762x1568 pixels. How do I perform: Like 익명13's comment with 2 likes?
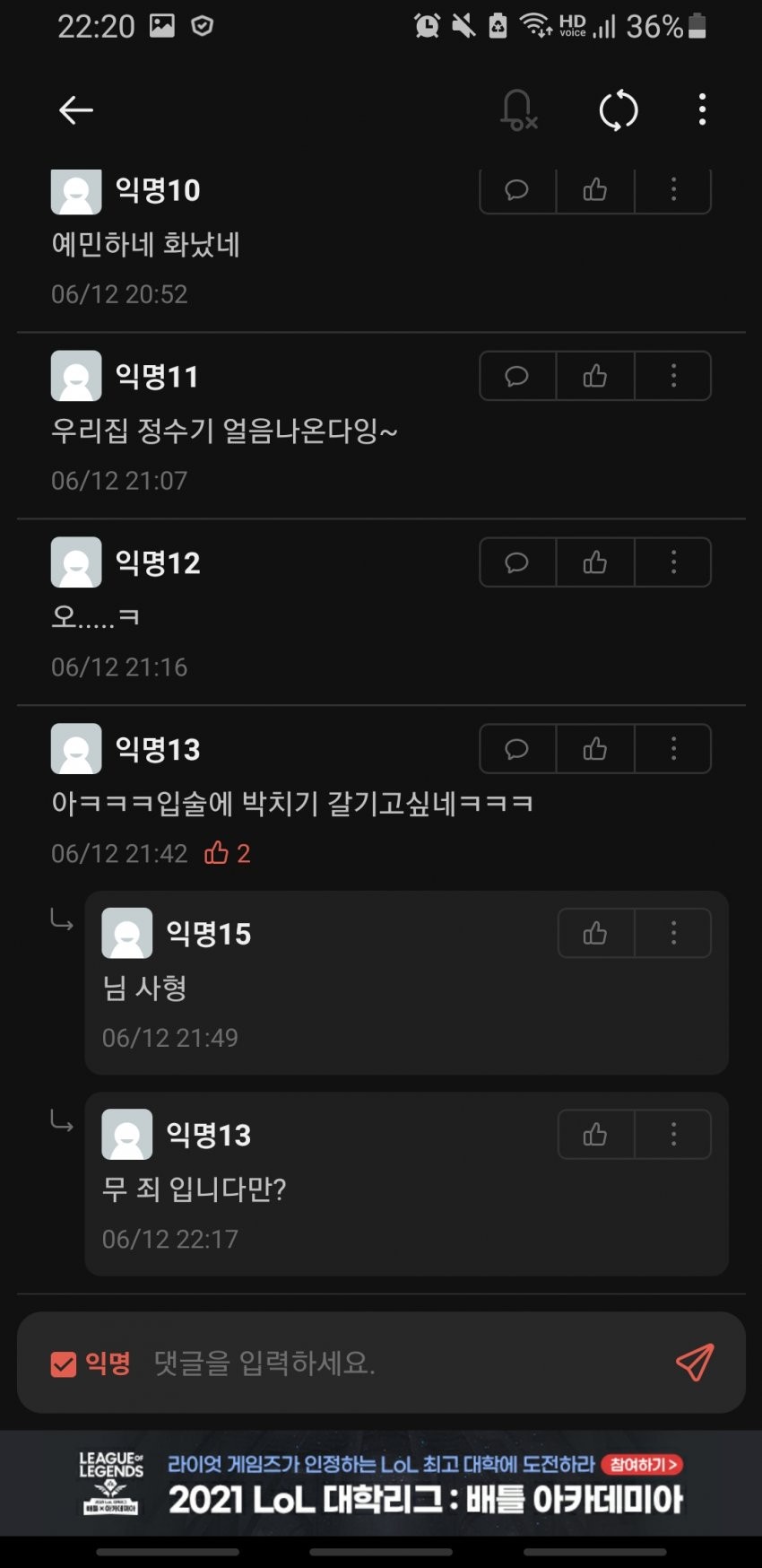point(595,749)
